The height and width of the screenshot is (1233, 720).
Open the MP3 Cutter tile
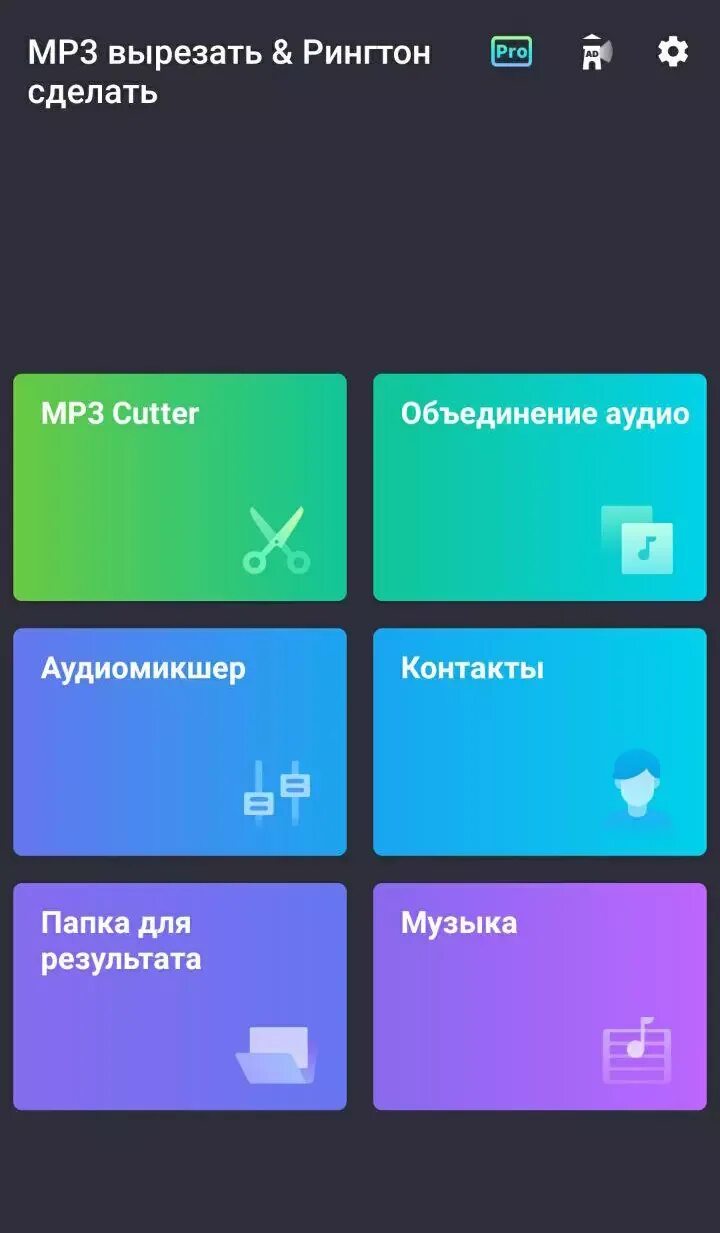pos(180,487)
